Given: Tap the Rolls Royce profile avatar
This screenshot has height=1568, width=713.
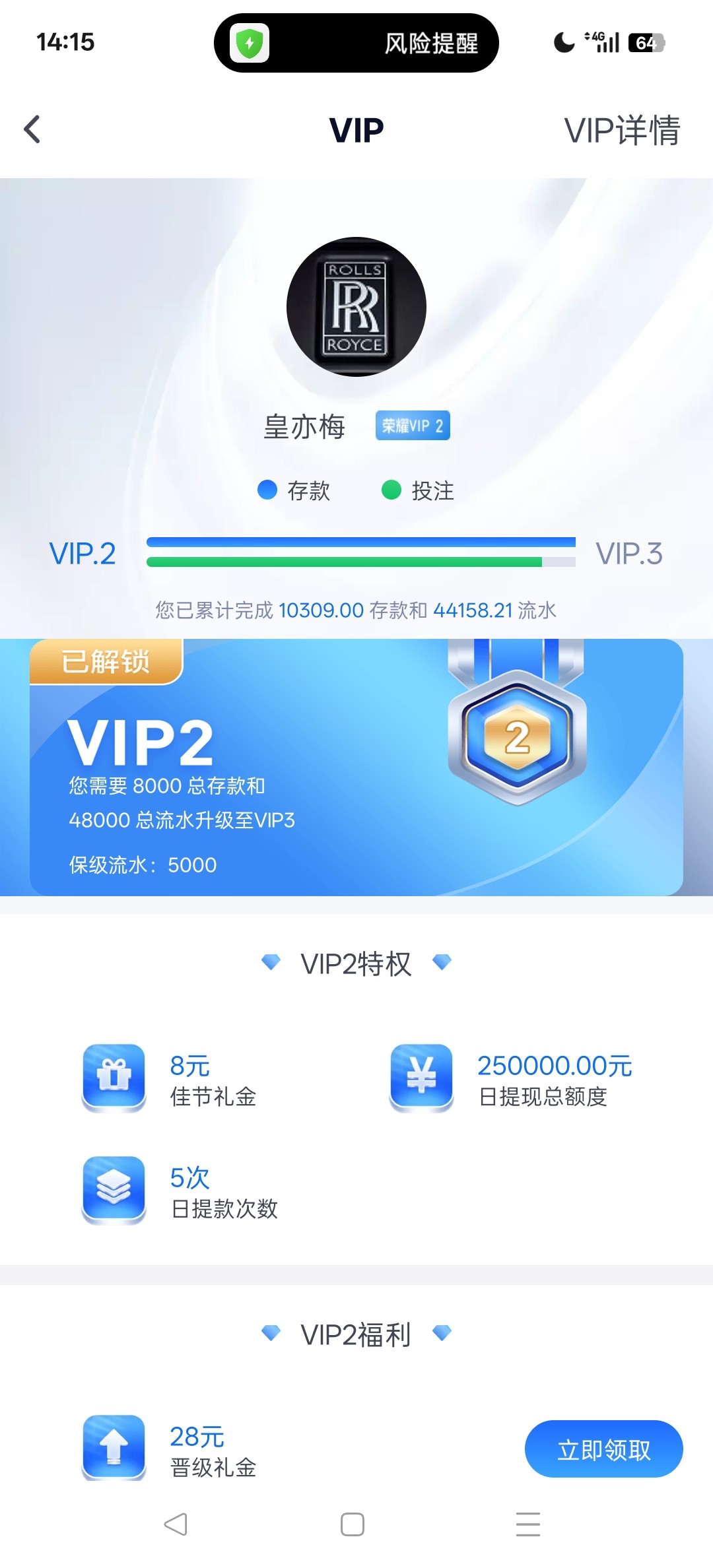Looking at the screenshot, I should point(356,307).
